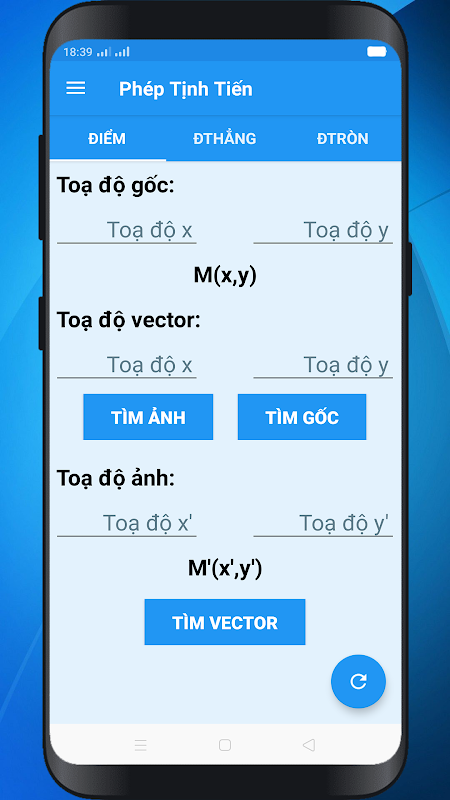Switch to the ĐTRÒN tab

[x=342, y=139]
